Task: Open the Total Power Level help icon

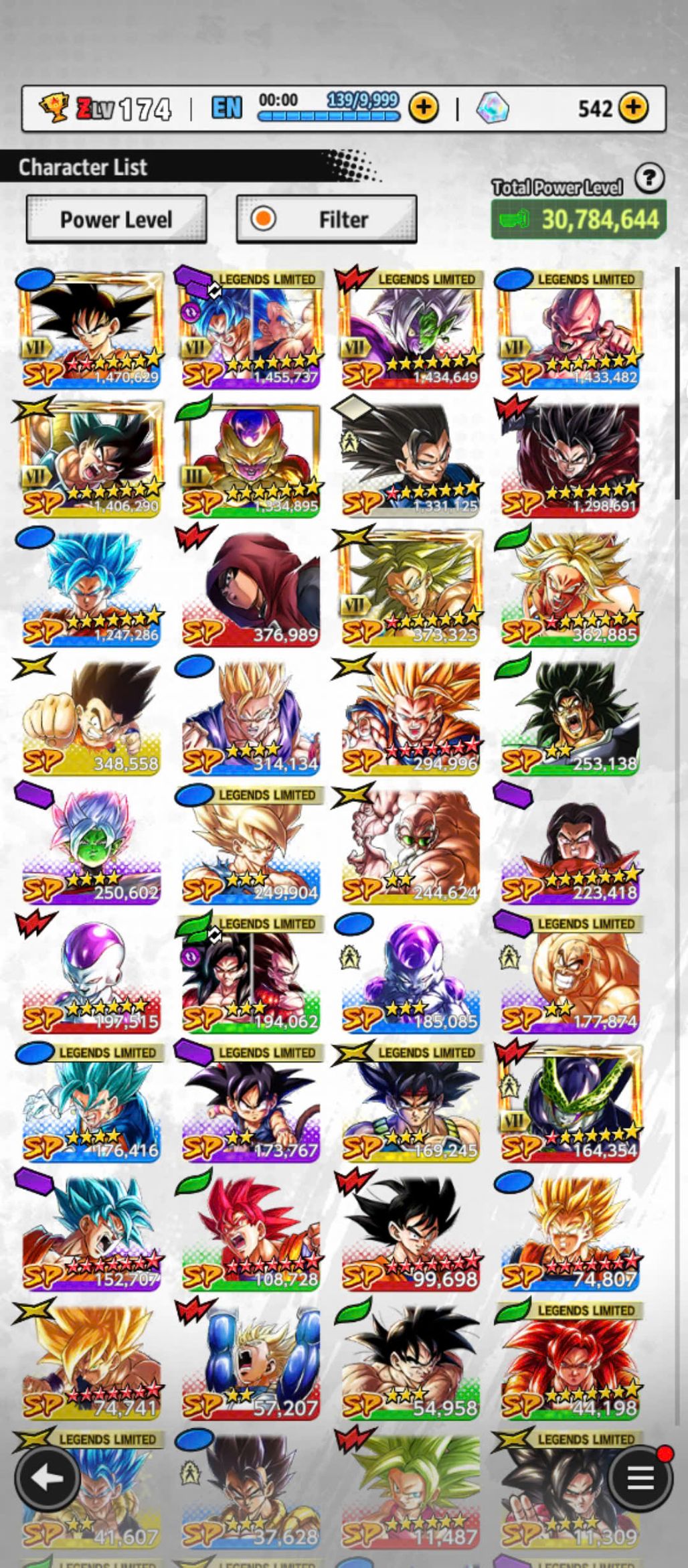Action: (649, 179)
